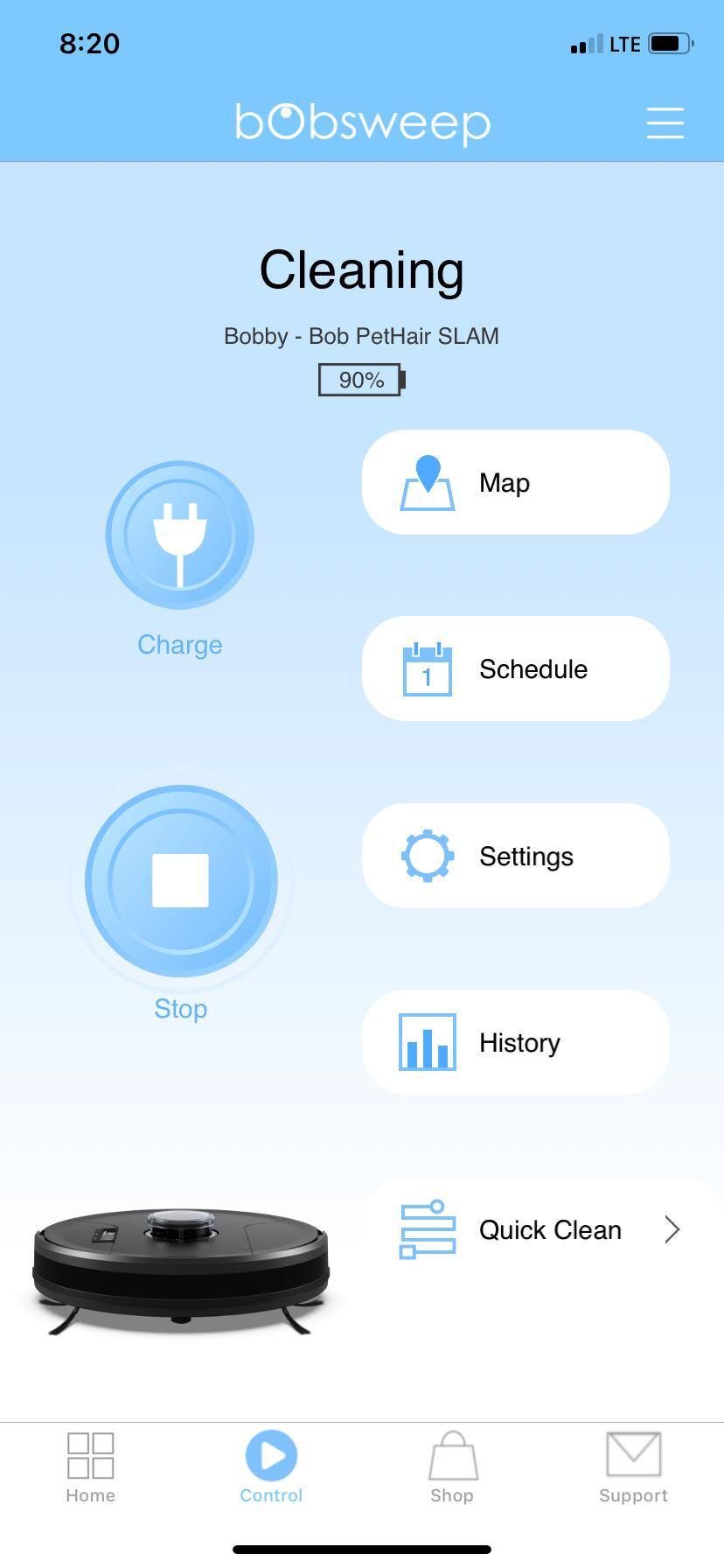Stop the cleaning cycle
This screenshot has width=724, height=1568.
point(181,880)
